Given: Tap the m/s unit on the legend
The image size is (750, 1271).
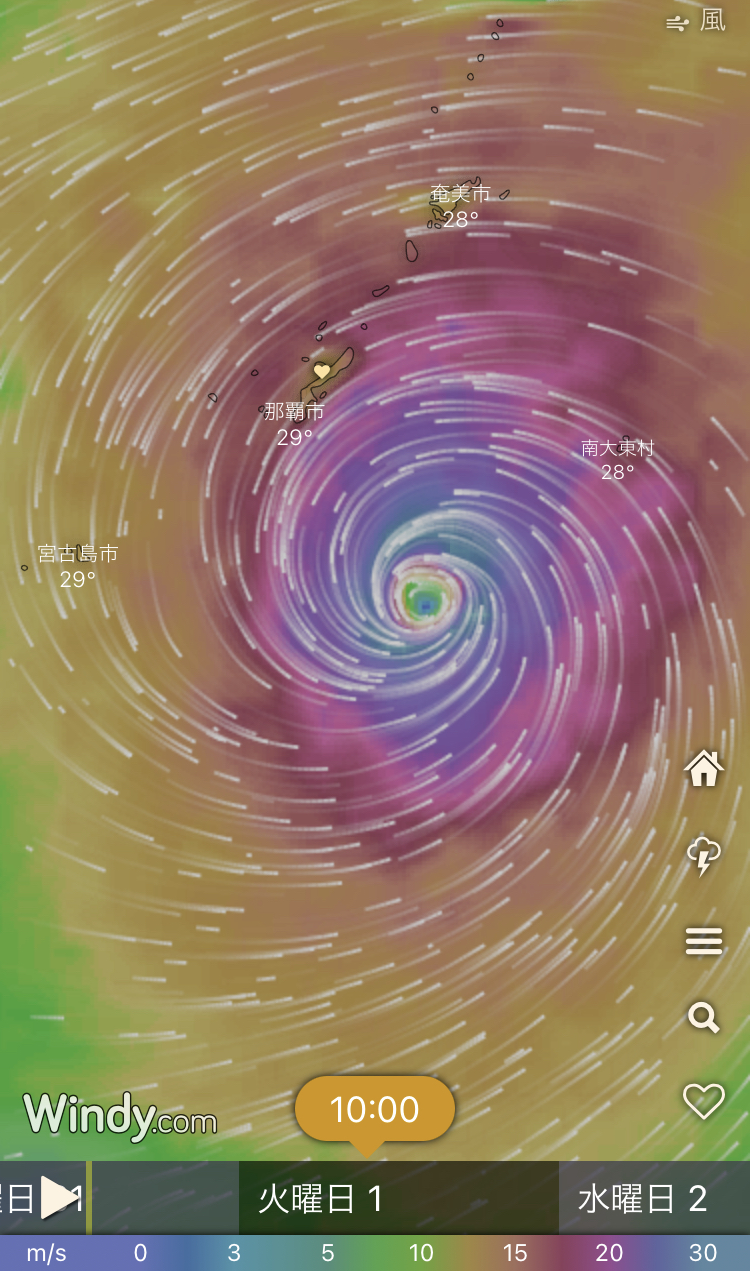Looking at the screenshot, I should click(46, 1253).
